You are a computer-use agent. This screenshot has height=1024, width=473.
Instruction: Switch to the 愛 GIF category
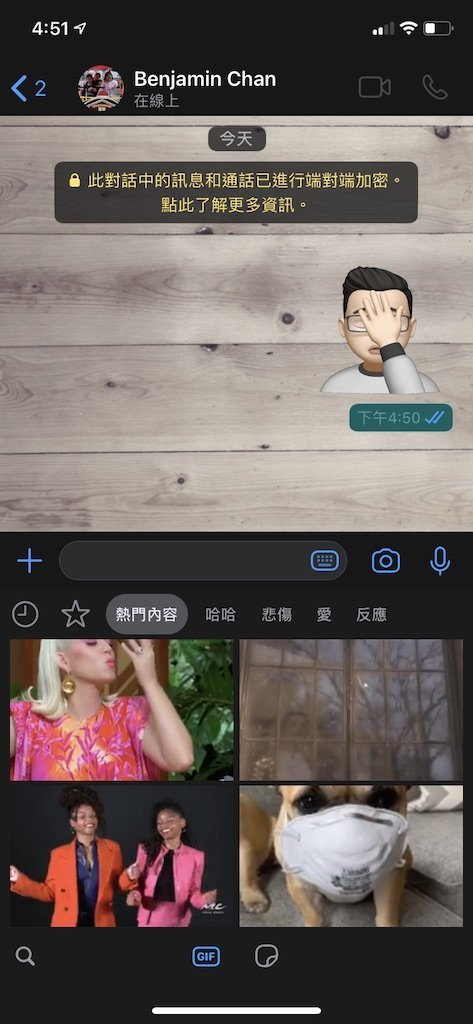point(324,614)
